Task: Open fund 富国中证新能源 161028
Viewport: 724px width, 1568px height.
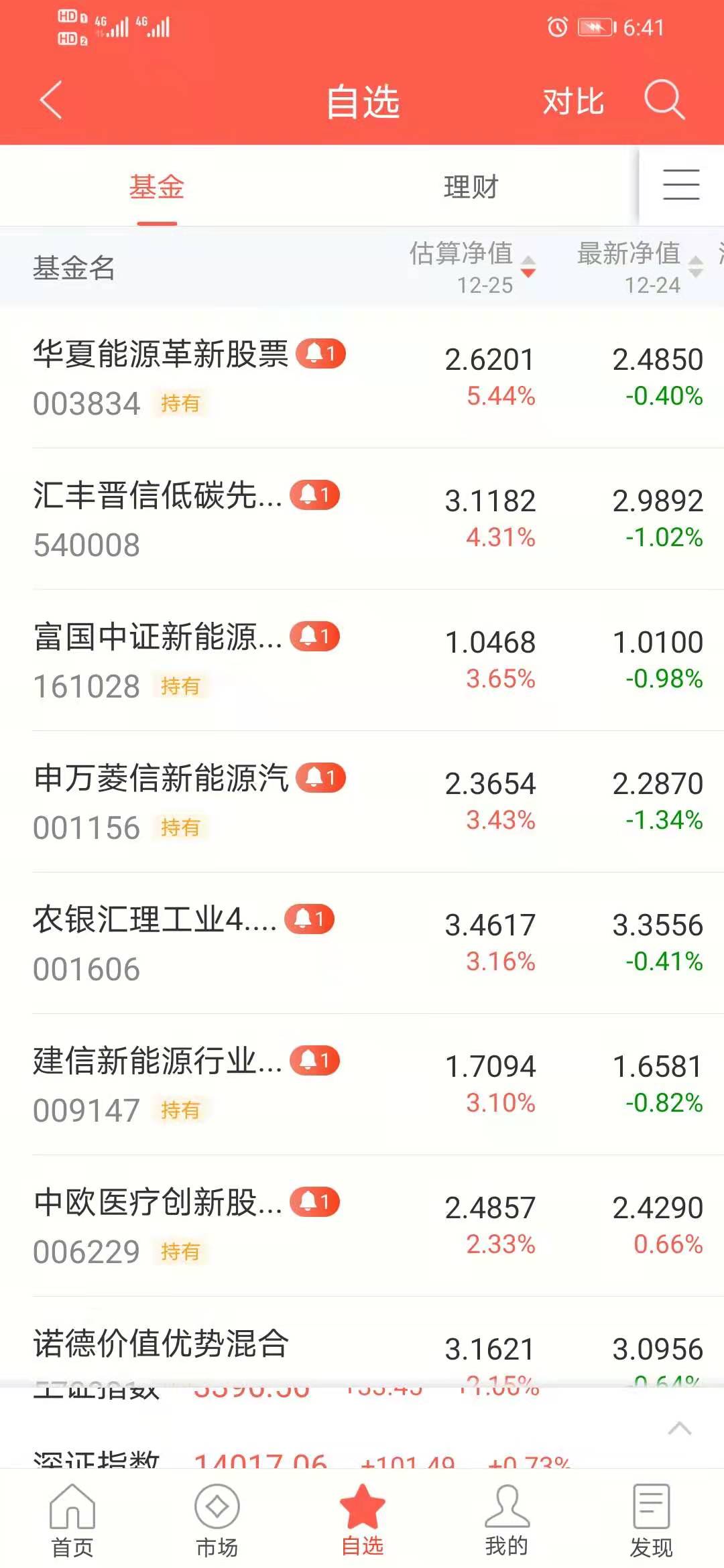Action: click(362, 661)
